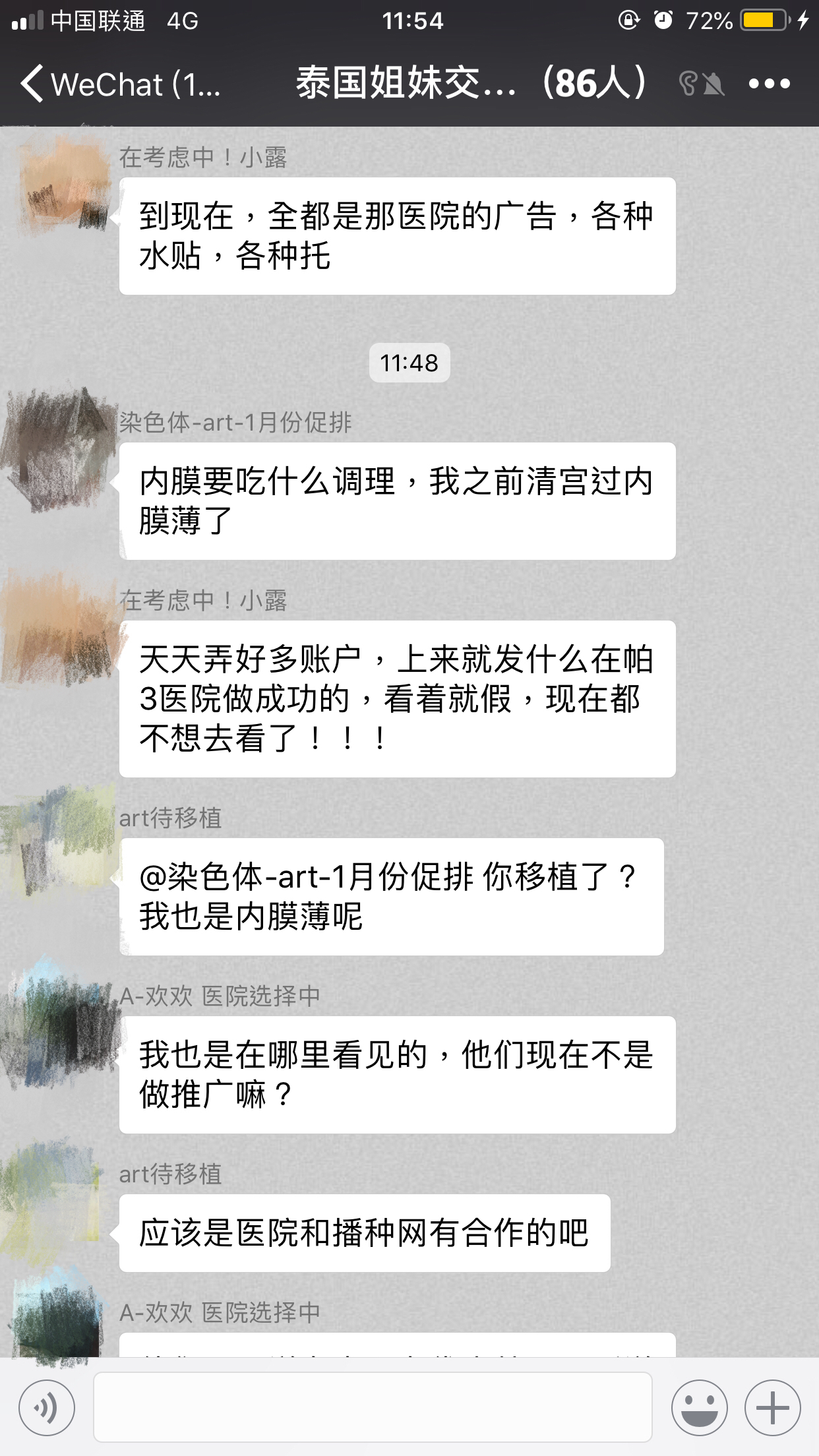Open the emoji sticker panel
The height and width of the screenshot is (1456, 819).
[699, 1407]
